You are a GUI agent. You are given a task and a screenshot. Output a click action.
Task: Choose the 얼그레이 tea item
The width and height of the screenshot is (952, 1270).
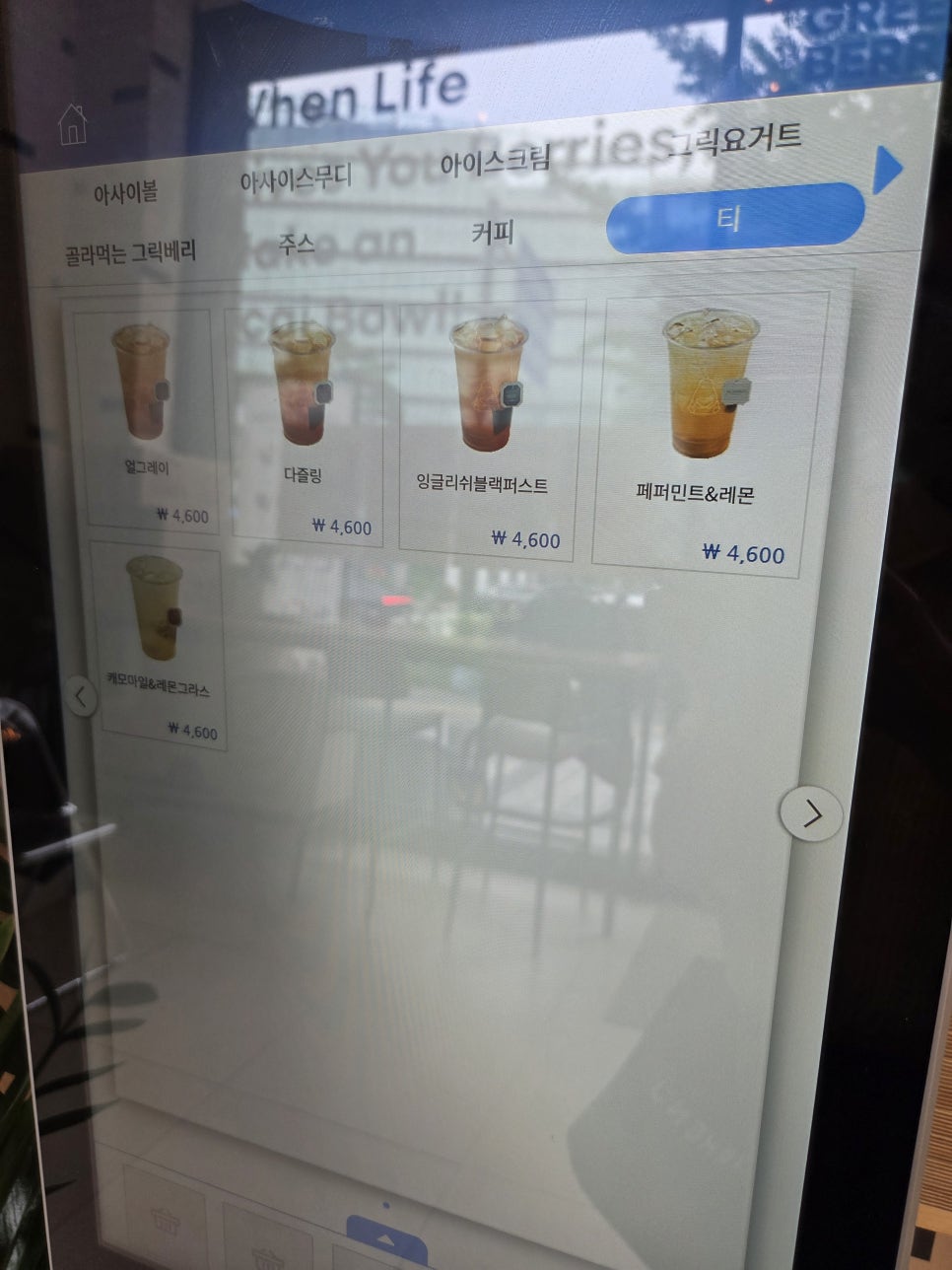(x=146, y=418)
